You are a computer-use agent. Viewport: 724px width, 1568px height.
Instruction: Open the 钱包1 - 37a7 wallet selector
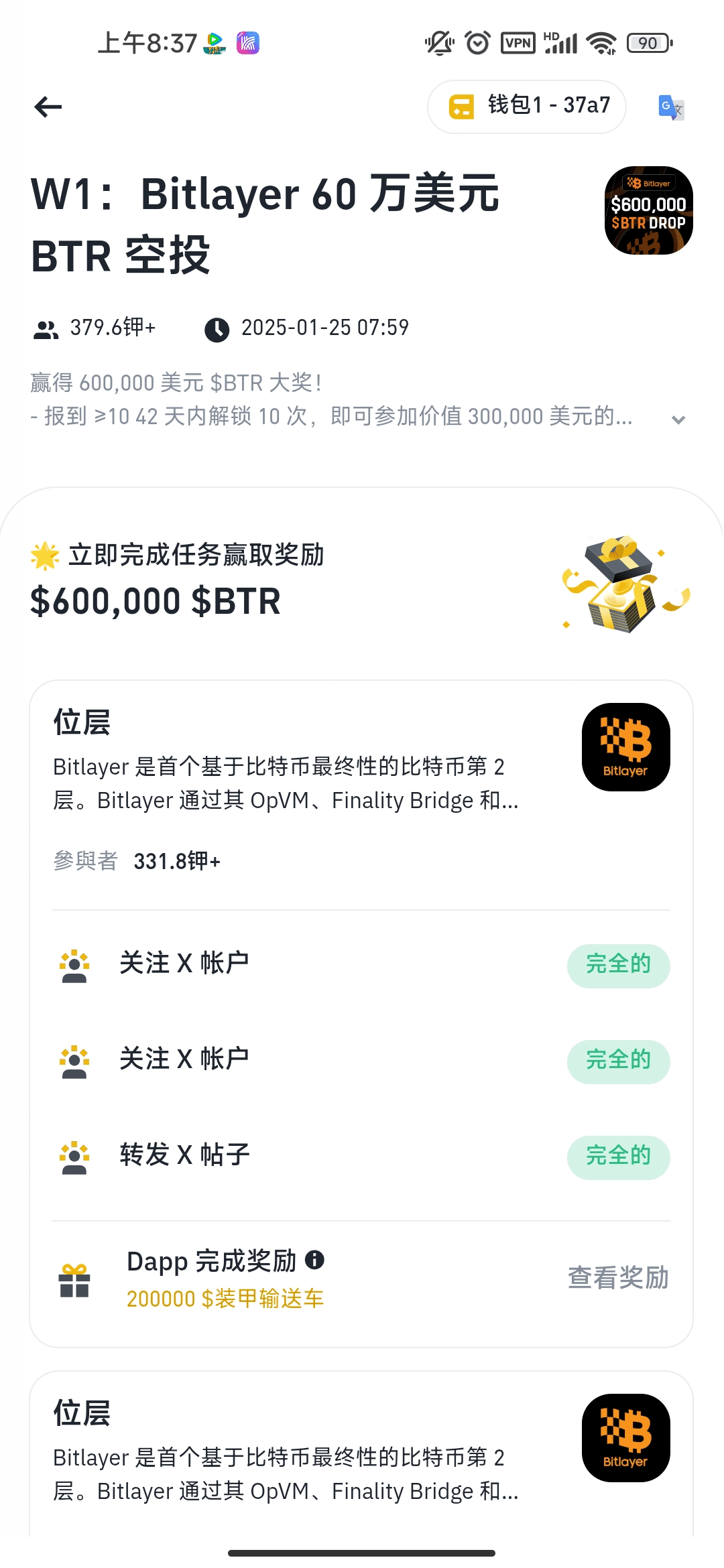pos(527,107)
